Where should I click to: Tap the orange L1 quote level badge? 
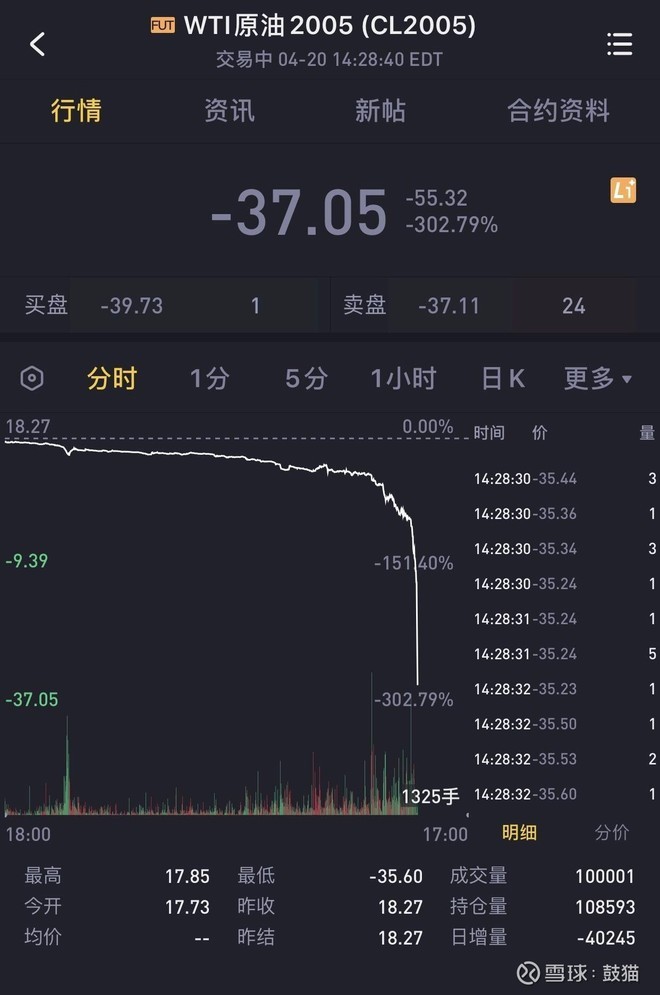623,190
